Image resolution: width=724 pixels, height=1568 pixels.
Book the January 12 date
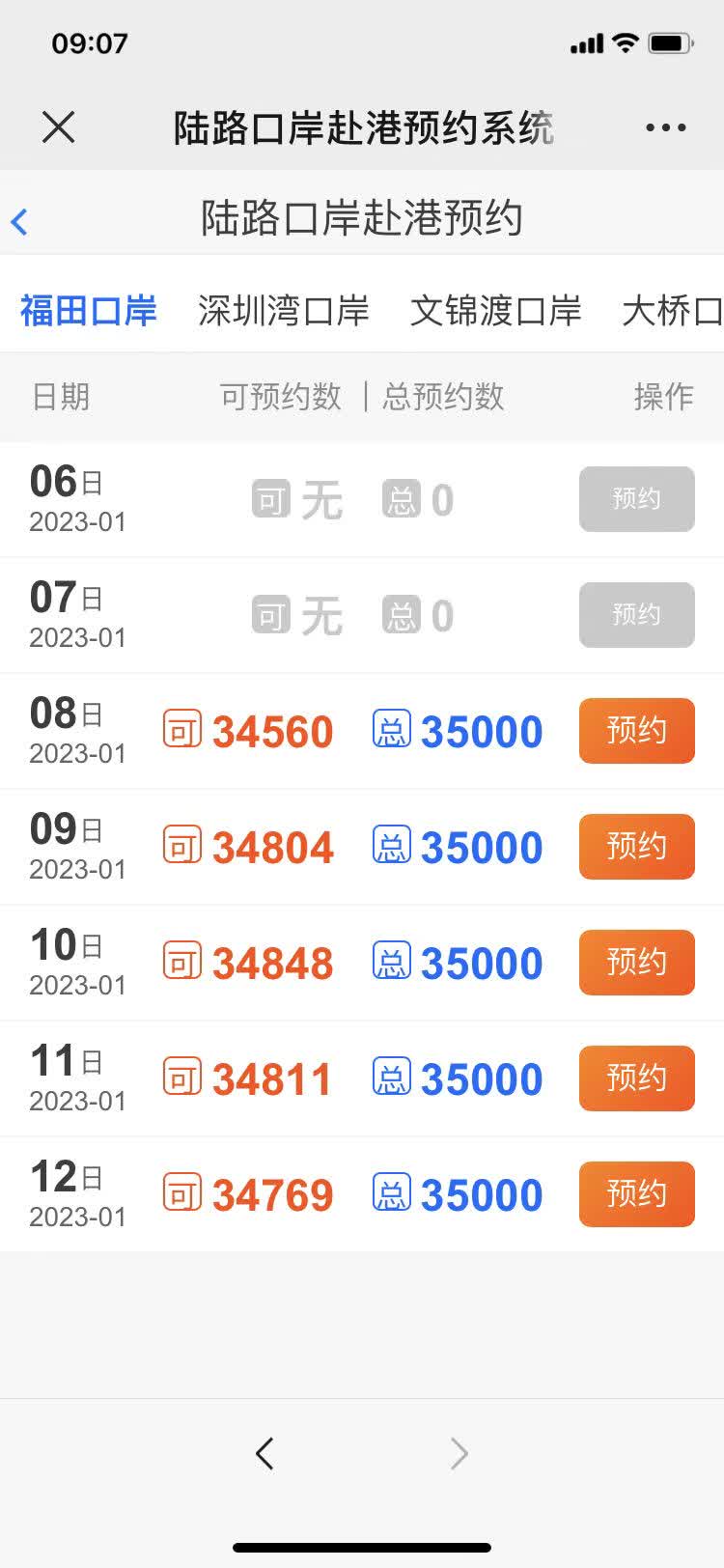pos(636,1194)
